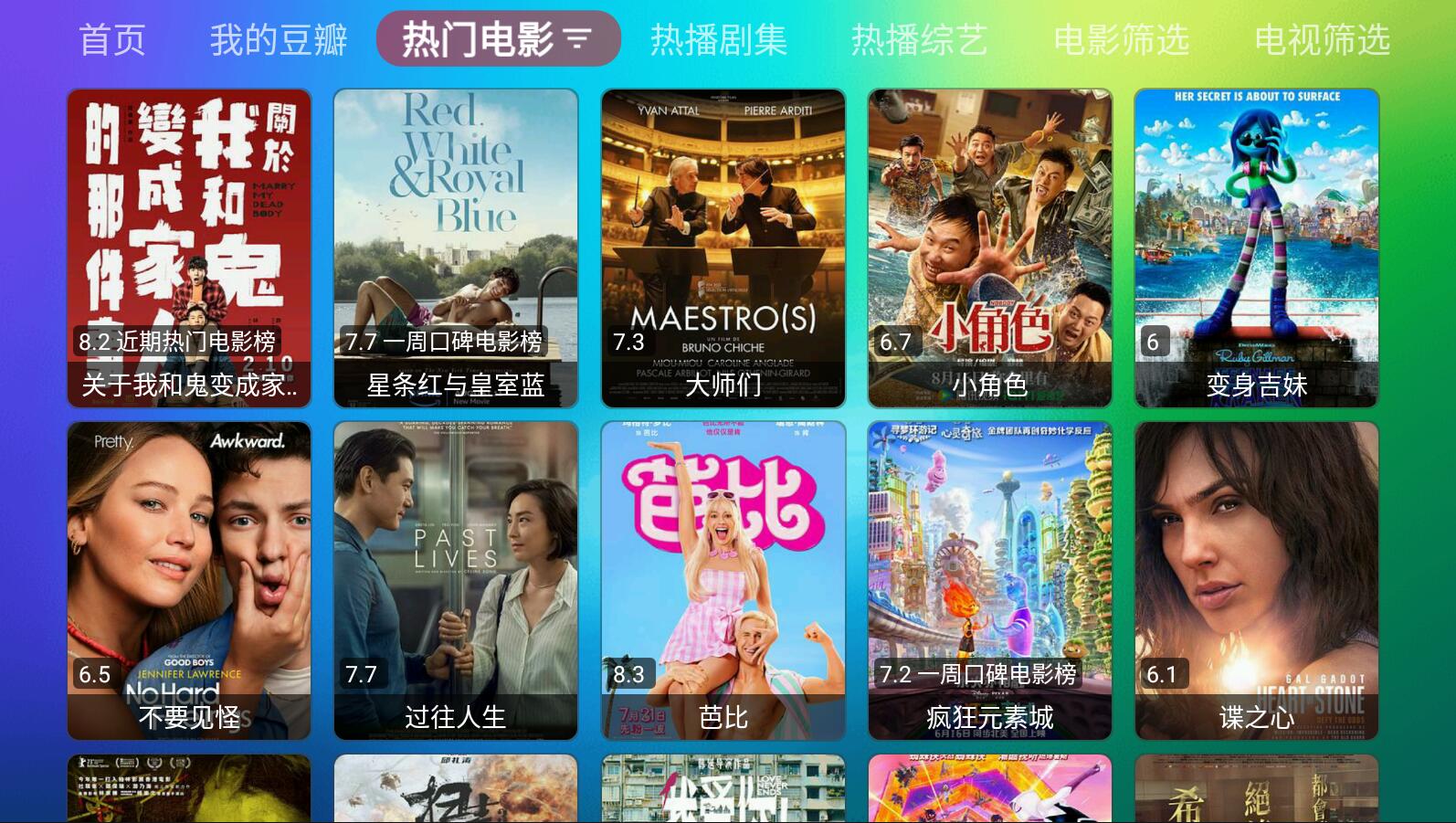Screen dimensions: 1456x823
Task: Select the 星条红与皇室蓝 poster
Action: click(x=456, y=248)
